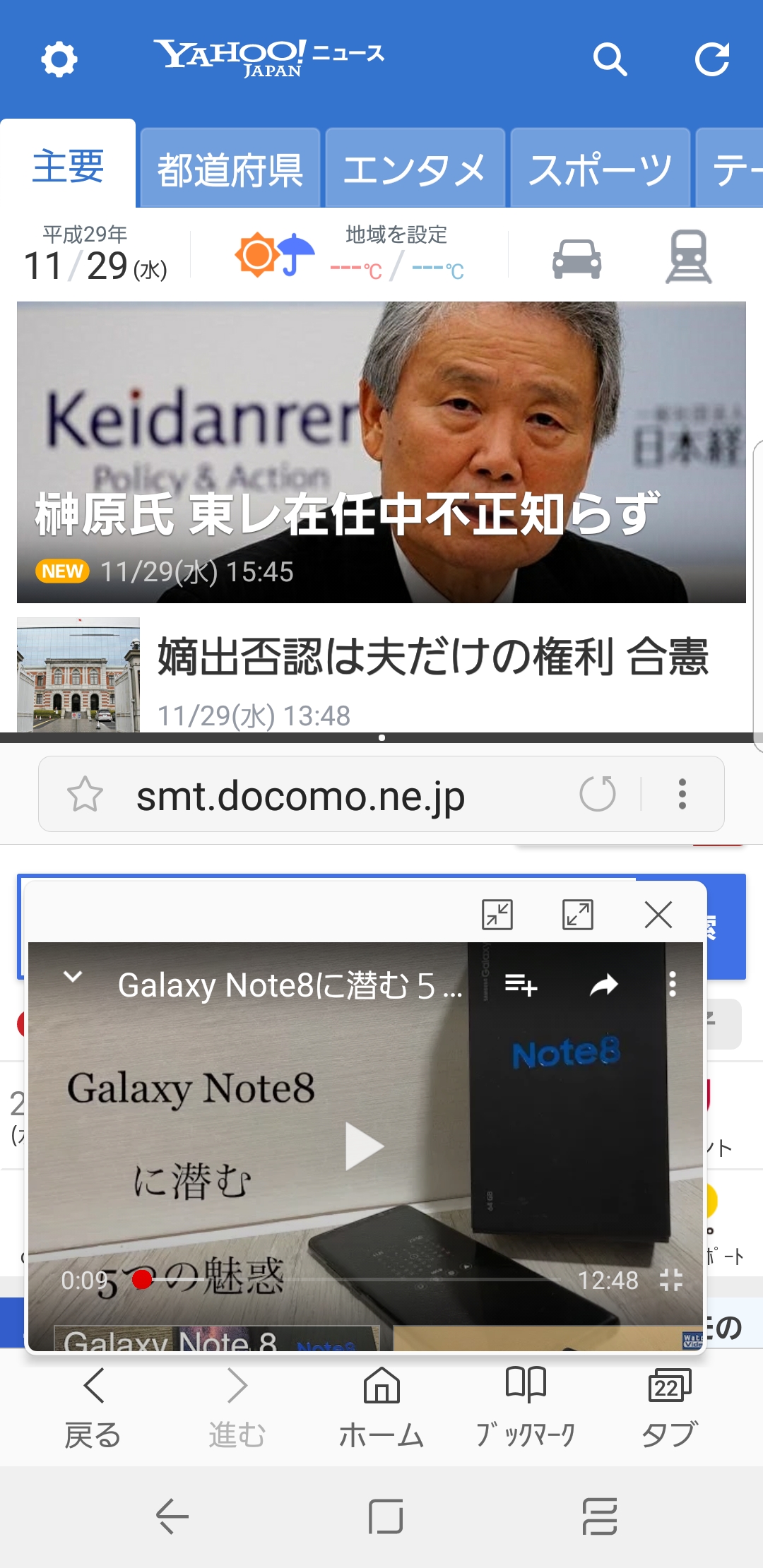This screenshot has height=1568, width=763.
Task: Open the 榊原氏 東レ在任中不正知らず headline story
Action: pyautogui.click(x=381, y=452)
